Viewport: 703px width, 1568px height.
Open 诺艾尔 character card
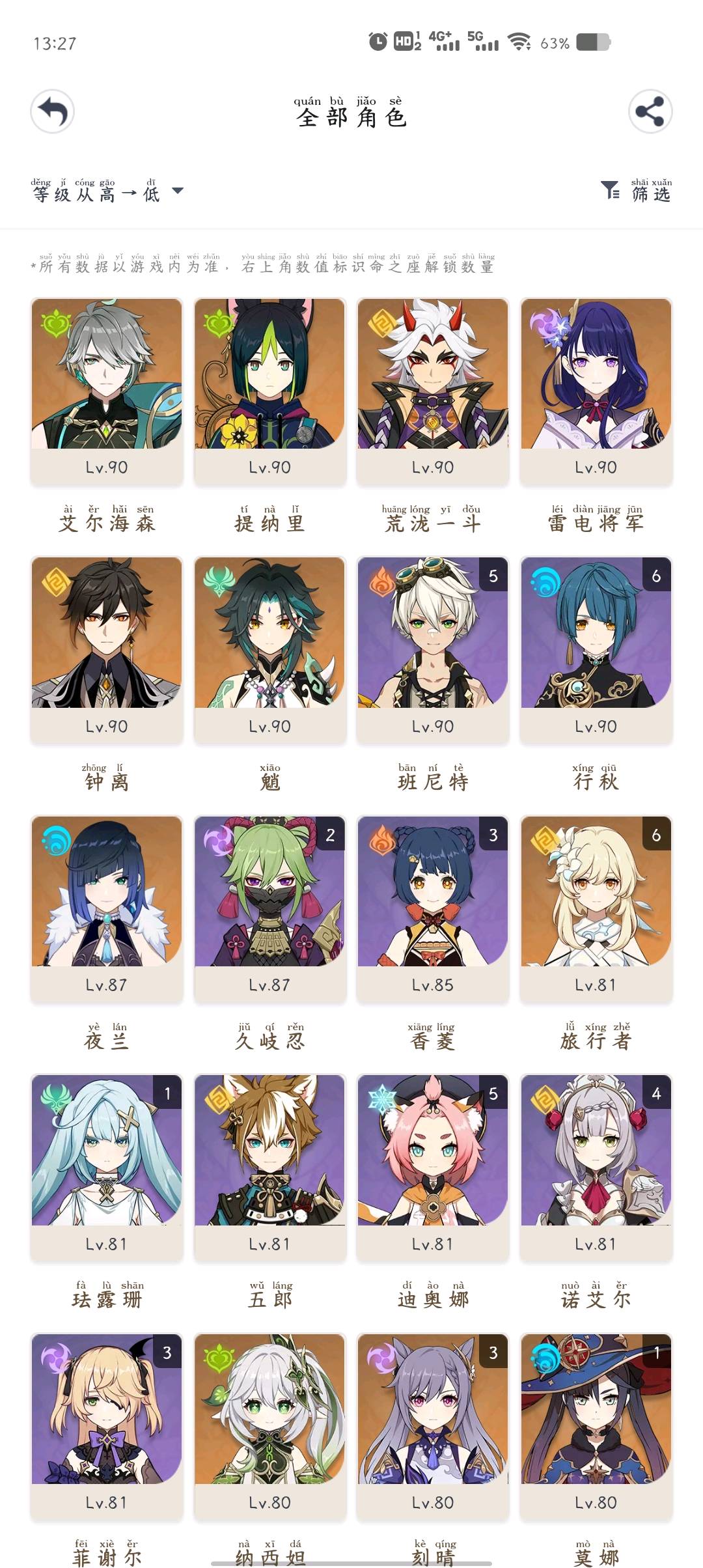tap(596, 1167)
